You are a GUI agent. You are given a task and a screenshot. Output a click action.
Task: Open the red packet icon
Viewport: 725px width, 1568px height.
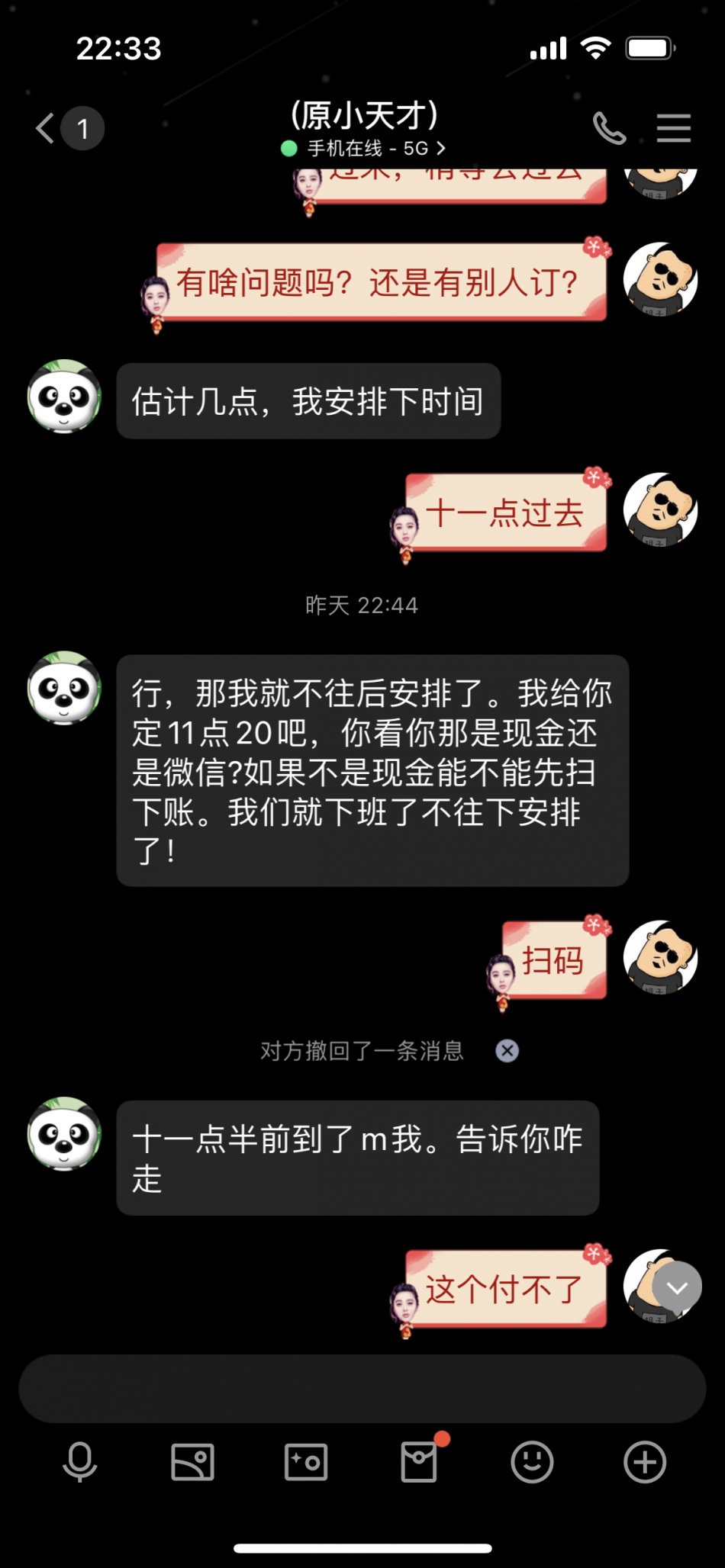point(419,1462)
